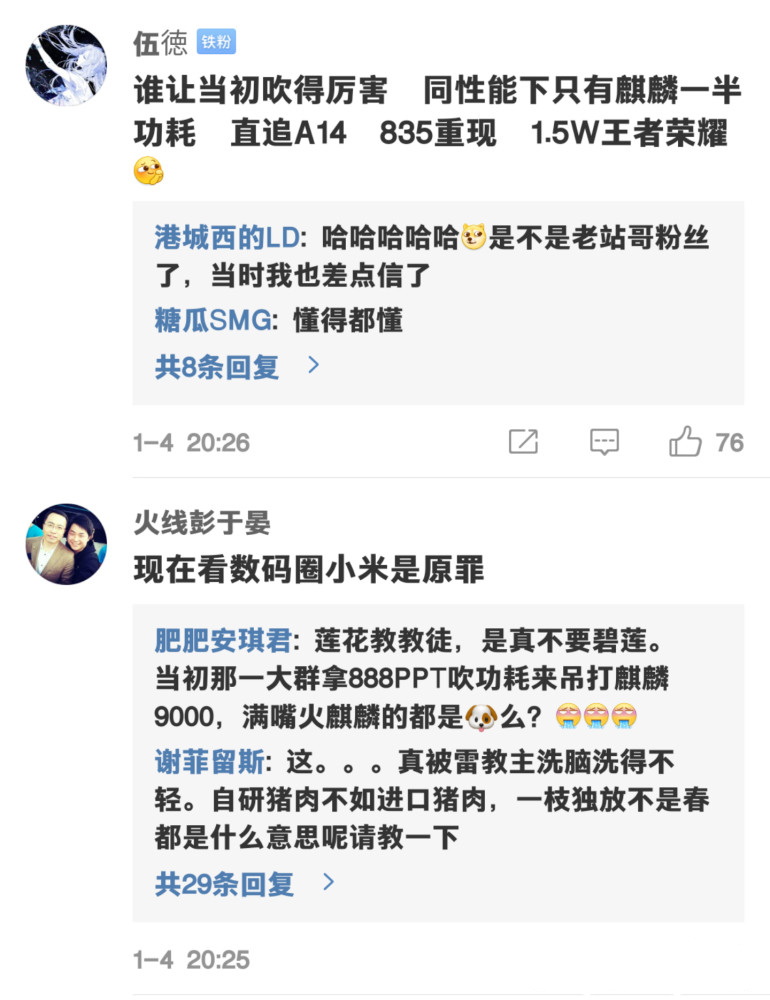770x1000 pixels.
Task: Open 火线彭于晏's profile avatar
Action: [66, 543]
